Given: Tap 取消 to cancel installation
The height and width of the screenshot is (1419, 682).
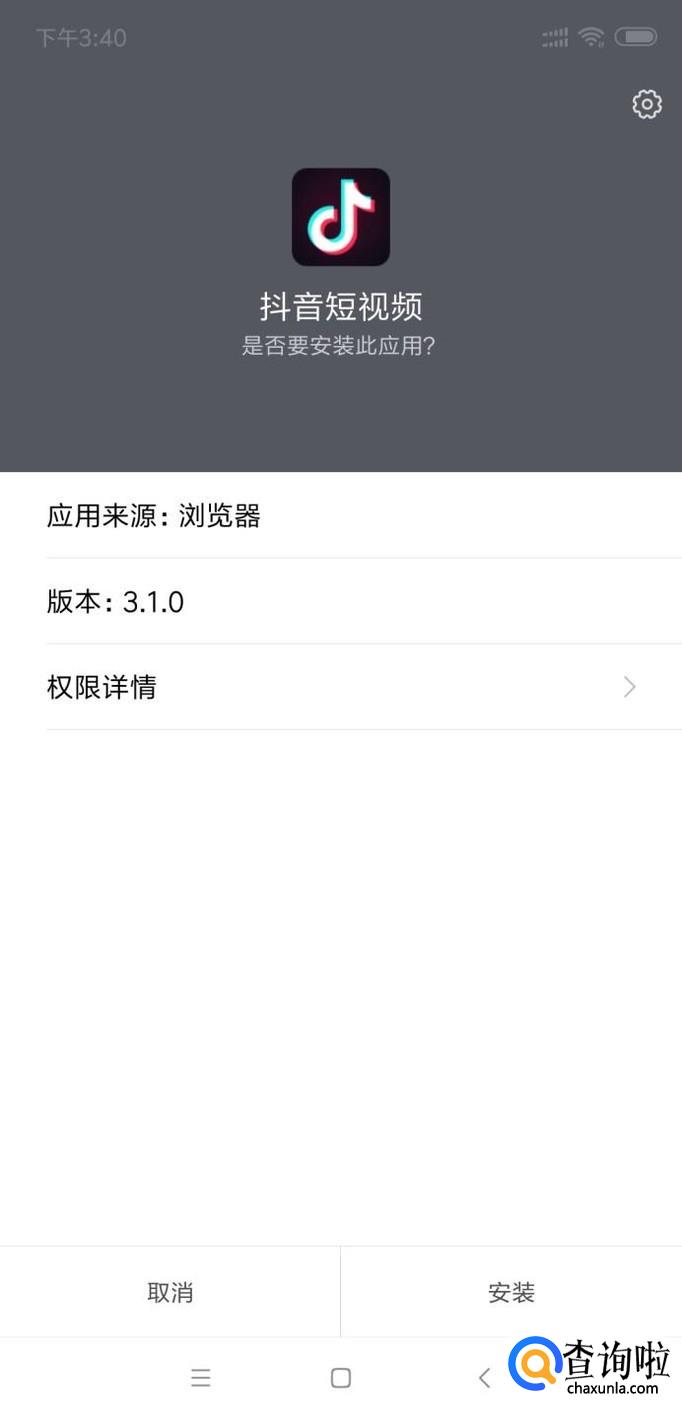Looking at the screenshot, I should click(170, 1292).
